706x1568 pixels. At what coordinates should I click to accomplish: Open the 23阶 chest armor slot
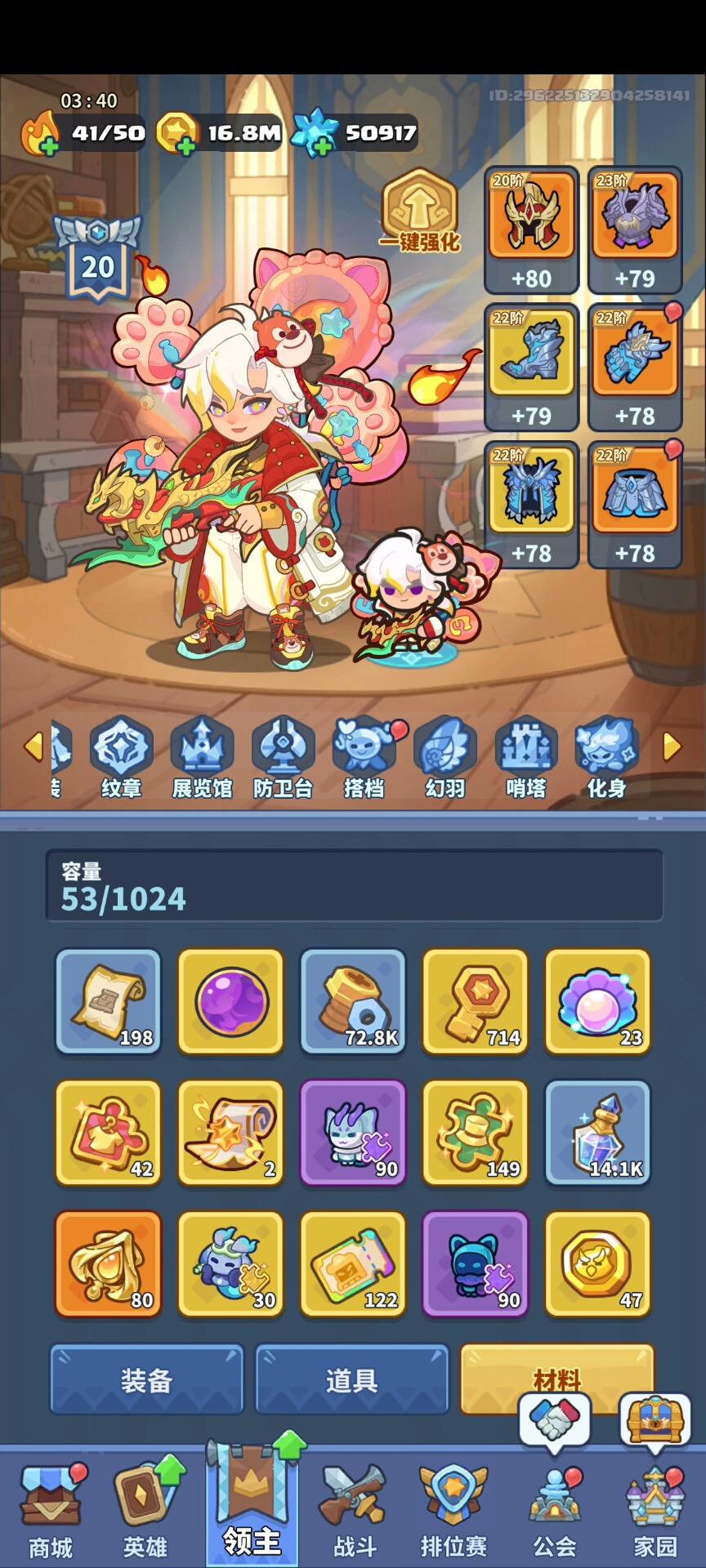tap(635, 229)
